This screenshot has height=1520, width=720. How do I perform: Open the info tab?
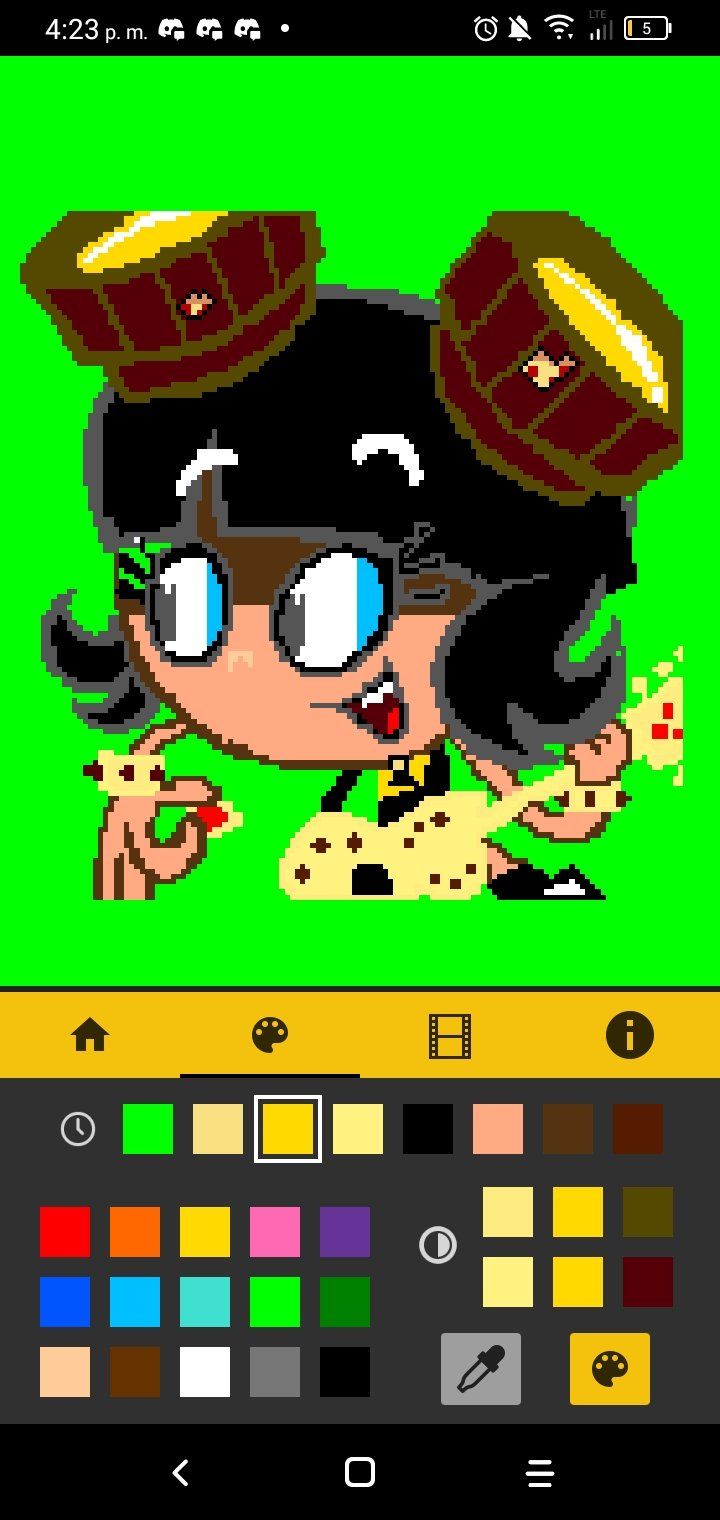point(629,1035)
